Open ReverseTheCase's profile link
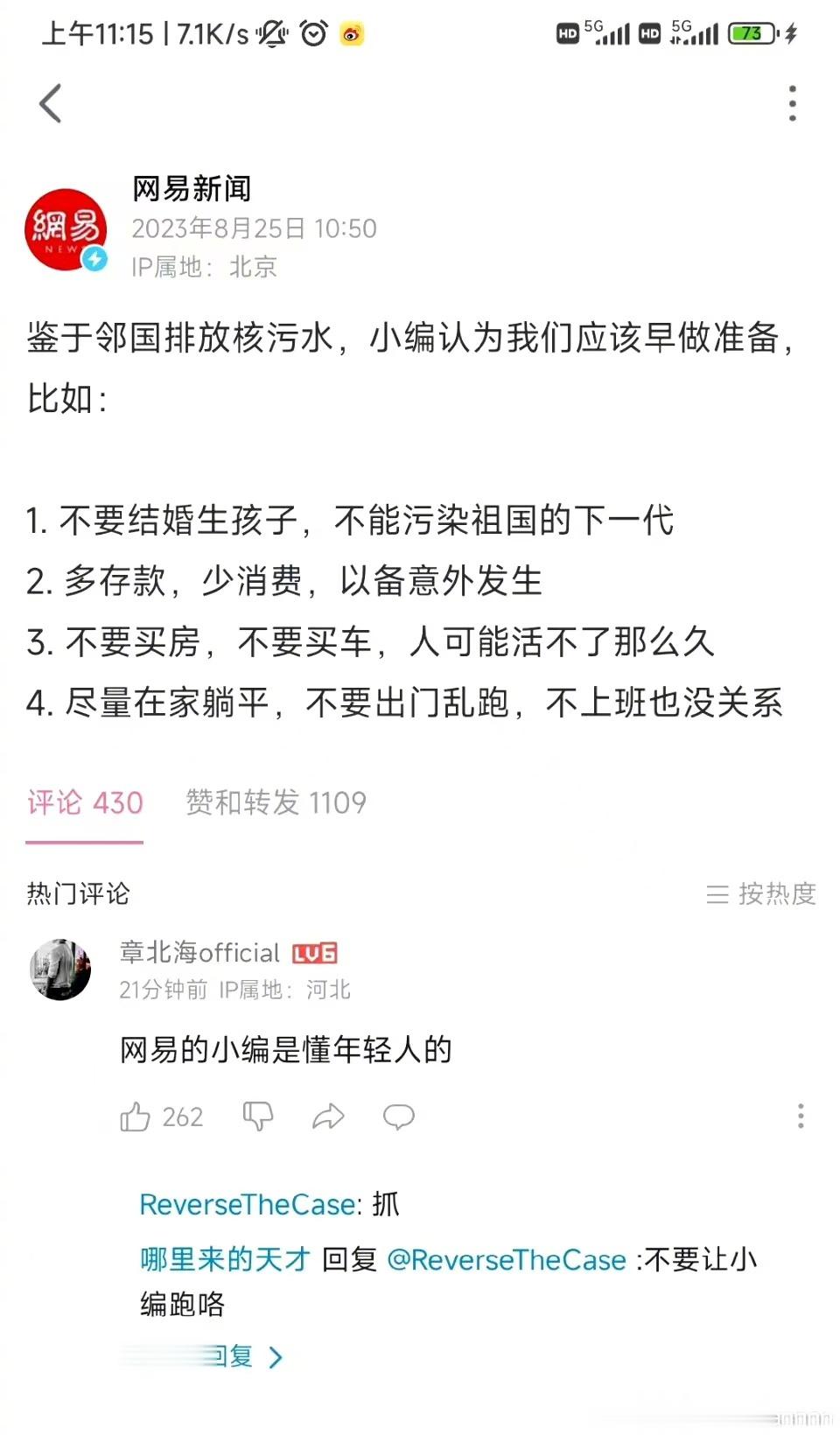This screenshot has width=840, height=1435. point(243,1203)
